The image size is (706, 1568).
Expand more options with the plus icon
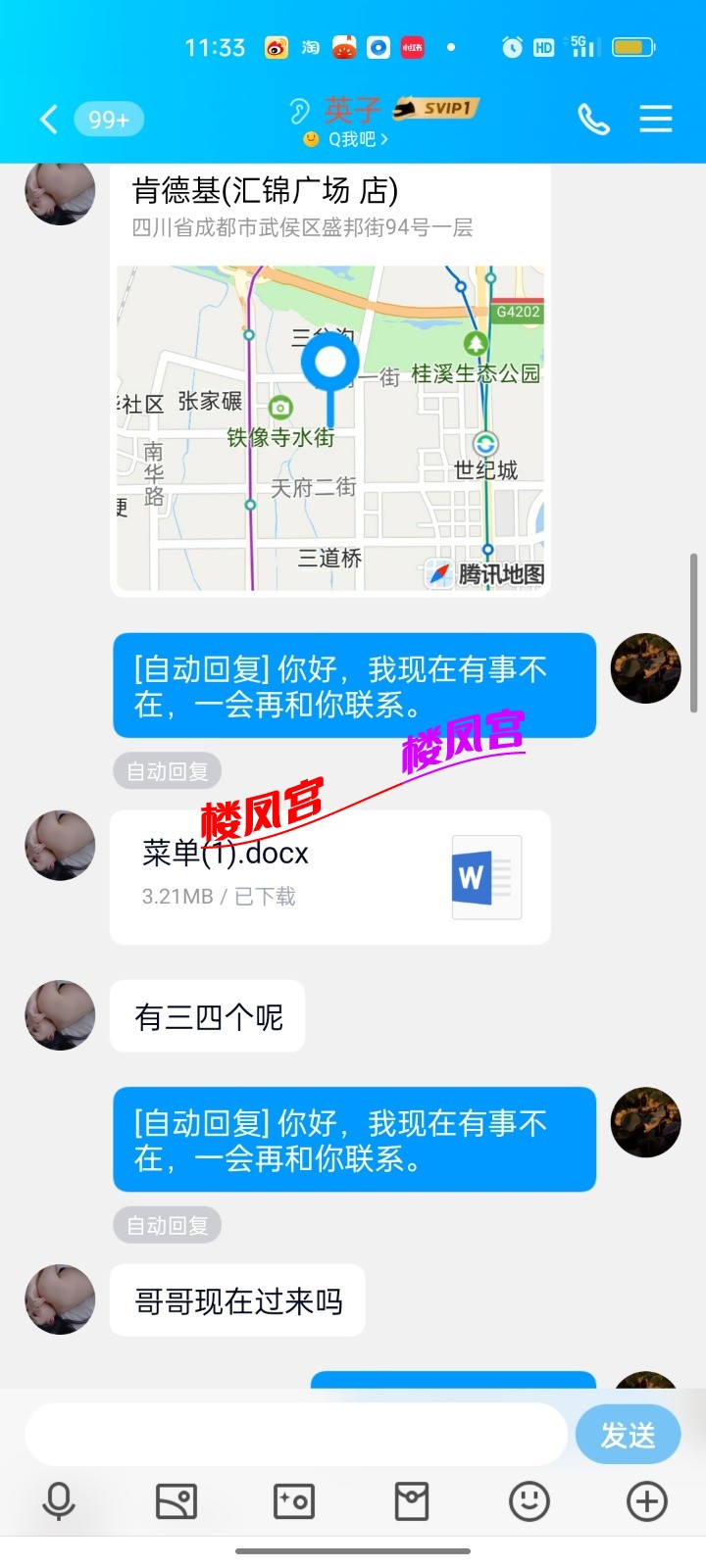[x=647, y=1501]
